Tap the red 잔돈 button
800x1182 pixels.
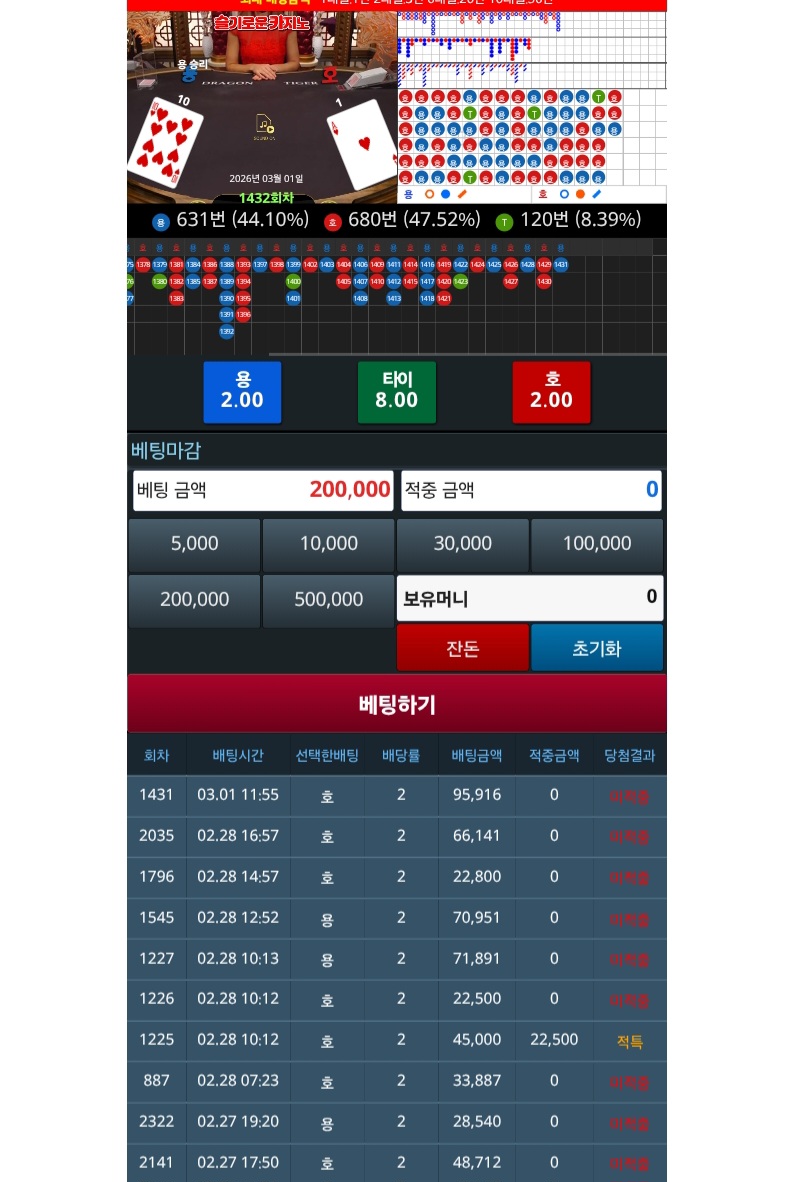[x=462, y=648]
